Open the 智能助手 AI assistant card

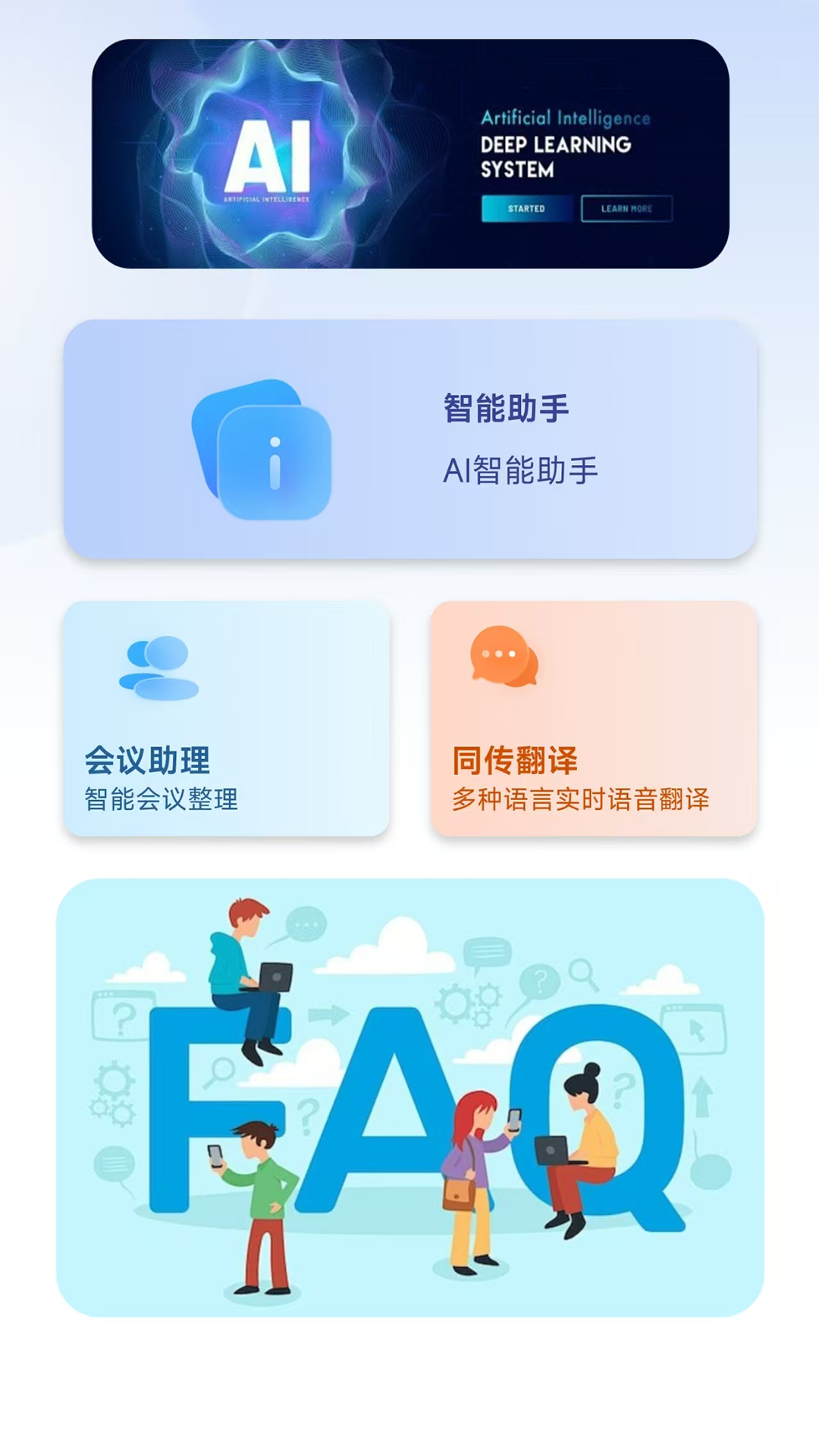pos(410,439)
